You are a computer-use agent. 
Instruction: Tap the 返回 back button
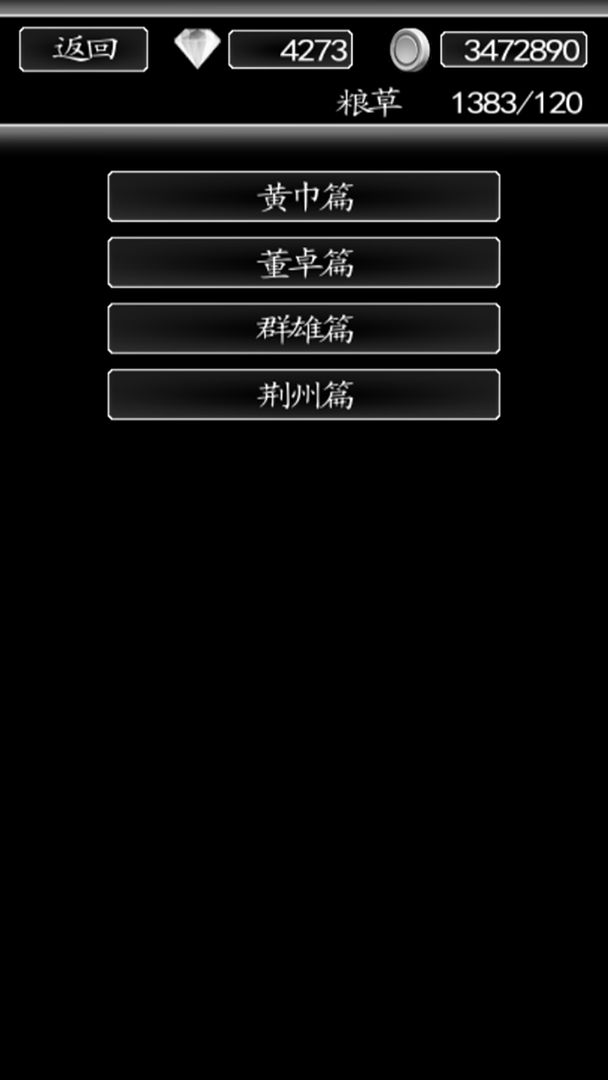point(84,49)
